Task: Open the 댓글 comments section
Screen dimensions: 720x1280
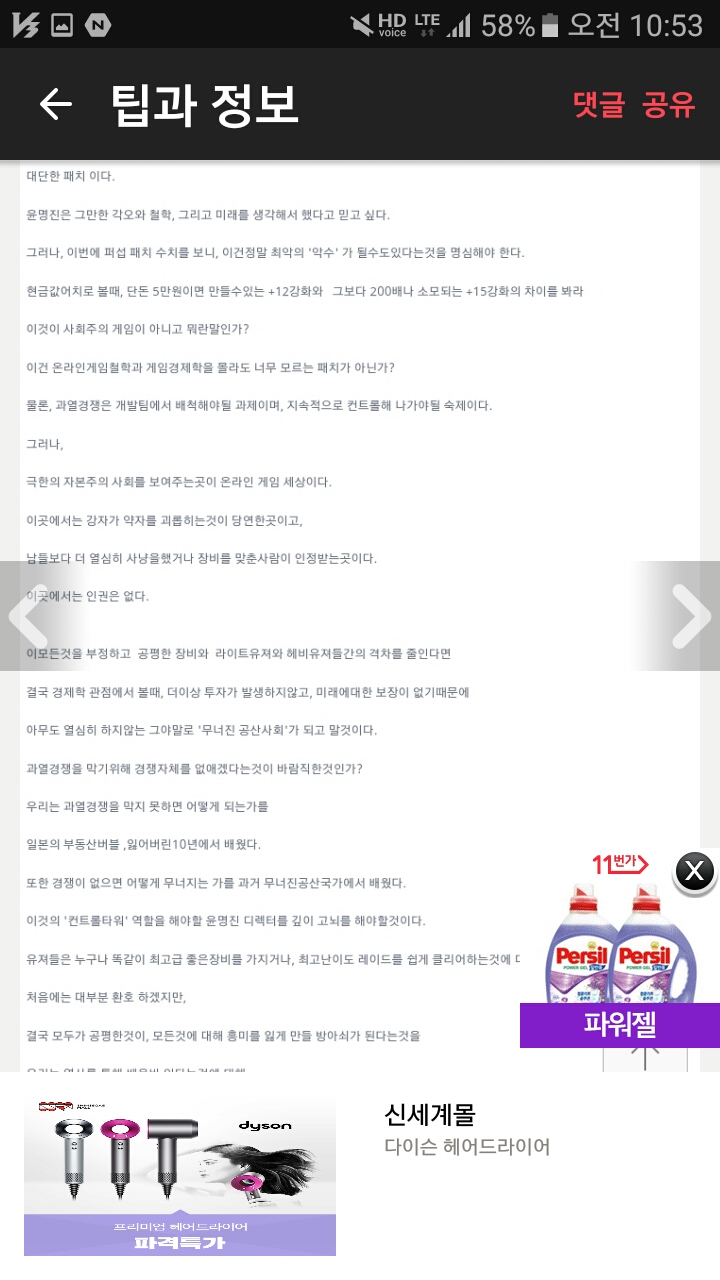Action: [x=598, y=105]
